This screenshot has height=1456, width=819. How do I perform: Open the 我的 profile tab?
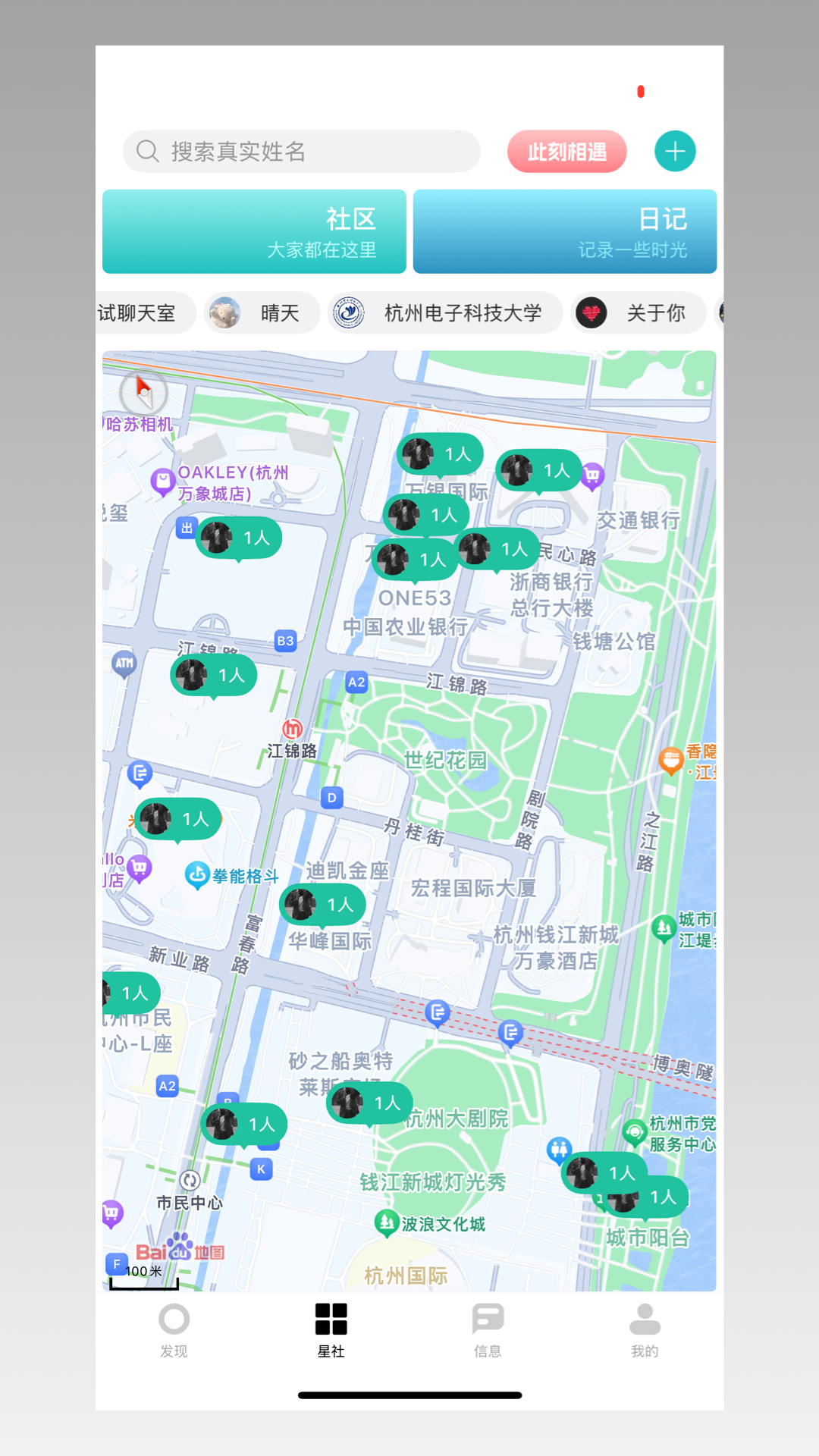645,1329
